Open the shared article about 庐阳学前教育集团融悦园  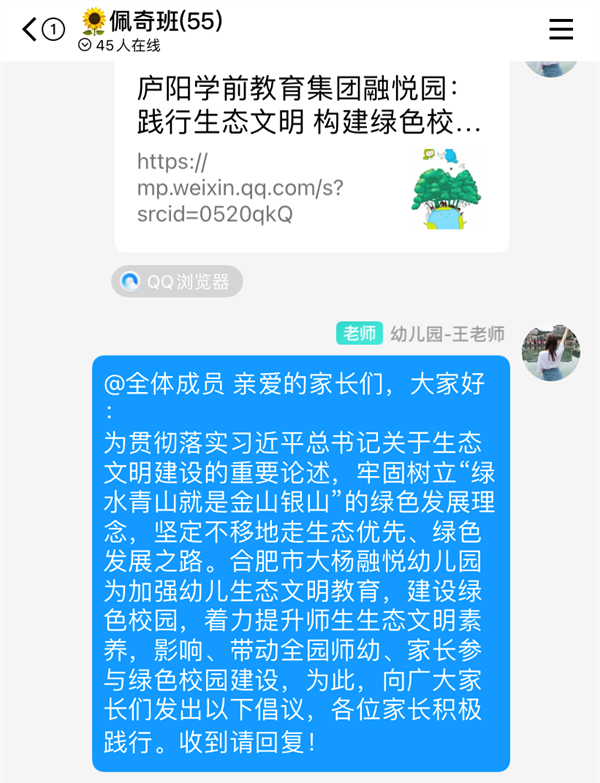click(x=311, y=150)
